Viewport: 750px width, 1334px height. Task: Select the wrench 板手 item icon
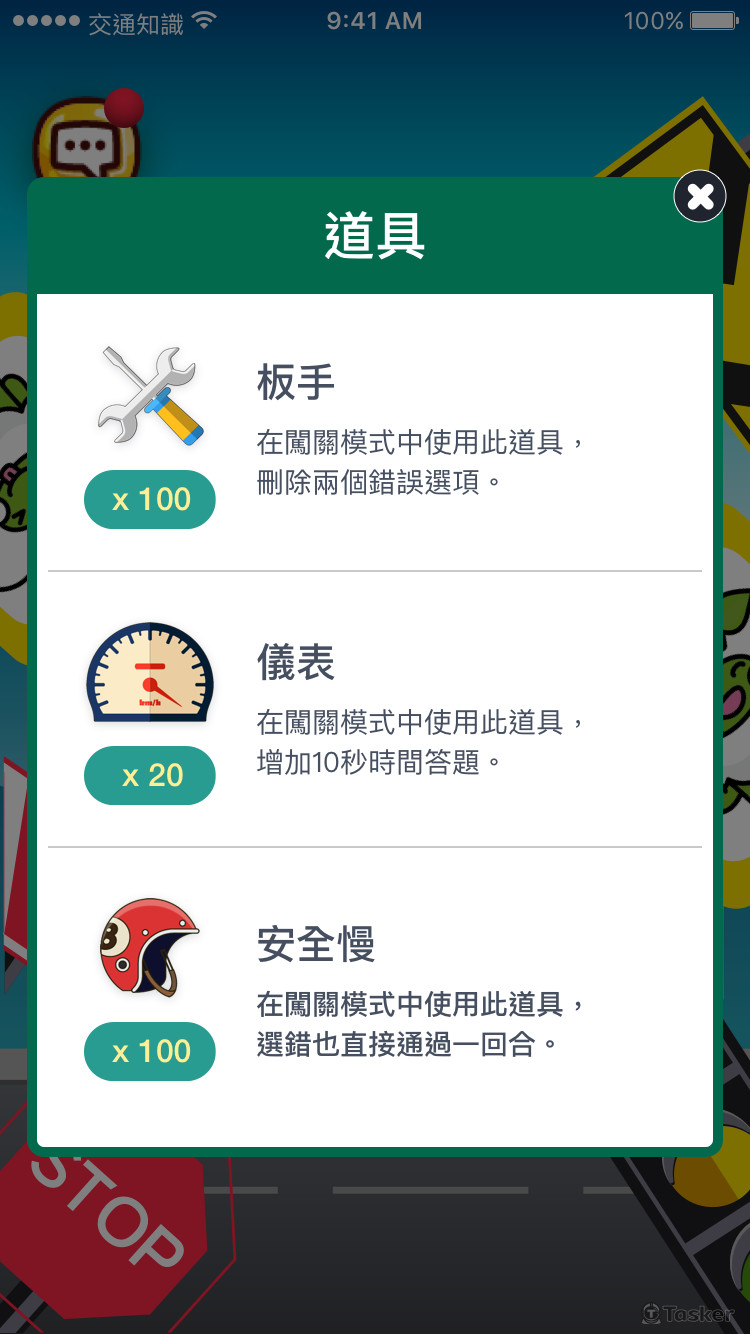148,390
